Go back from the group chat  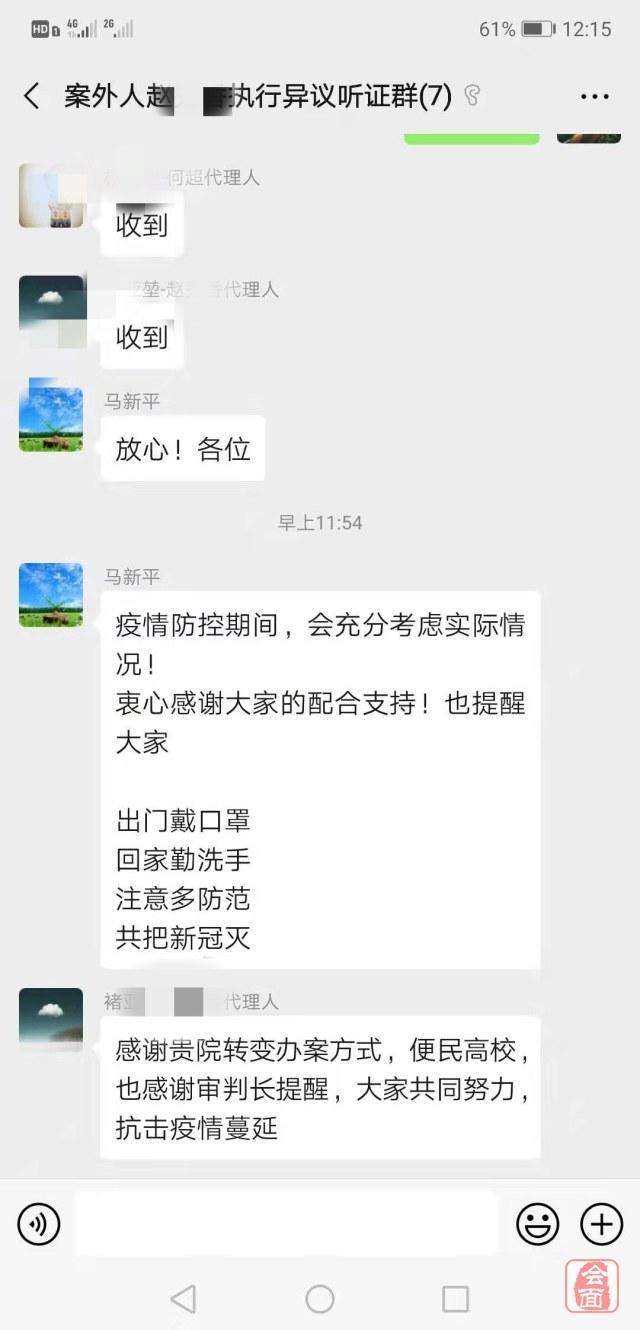click(32, 96)
